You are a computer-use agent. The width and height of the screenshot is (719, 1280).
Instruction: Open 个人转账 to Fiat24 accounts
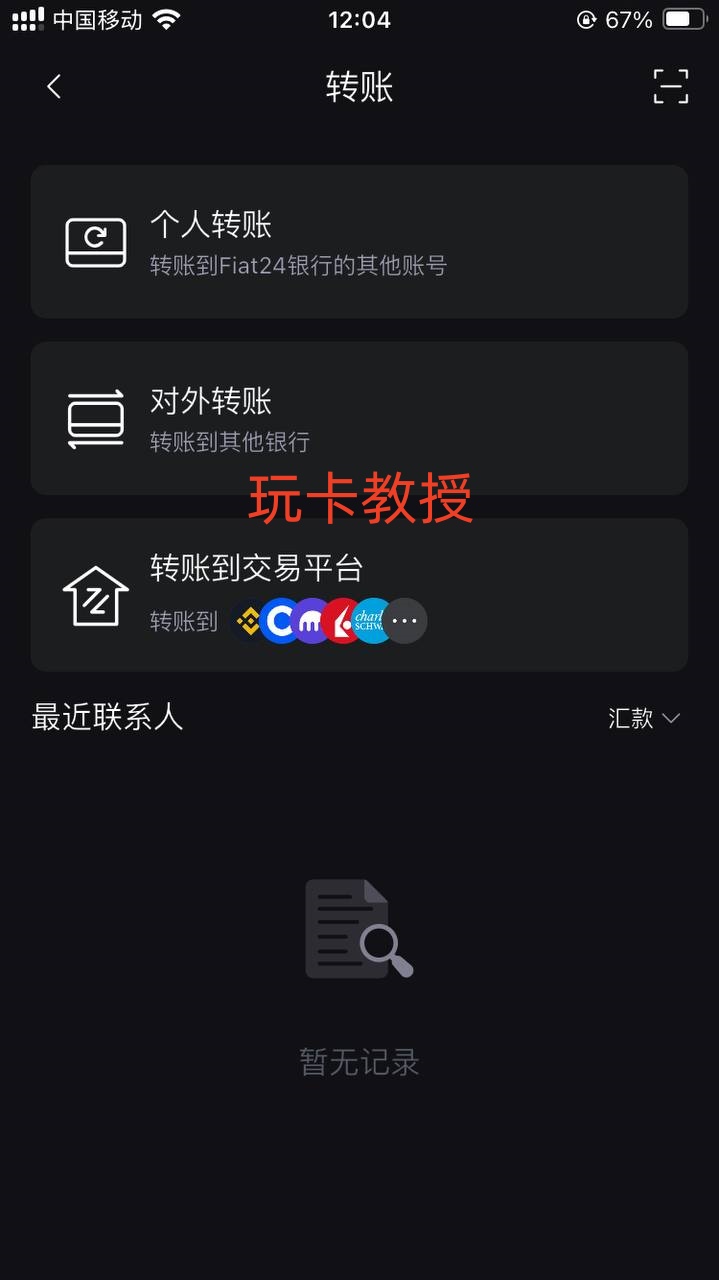[359, 241]
